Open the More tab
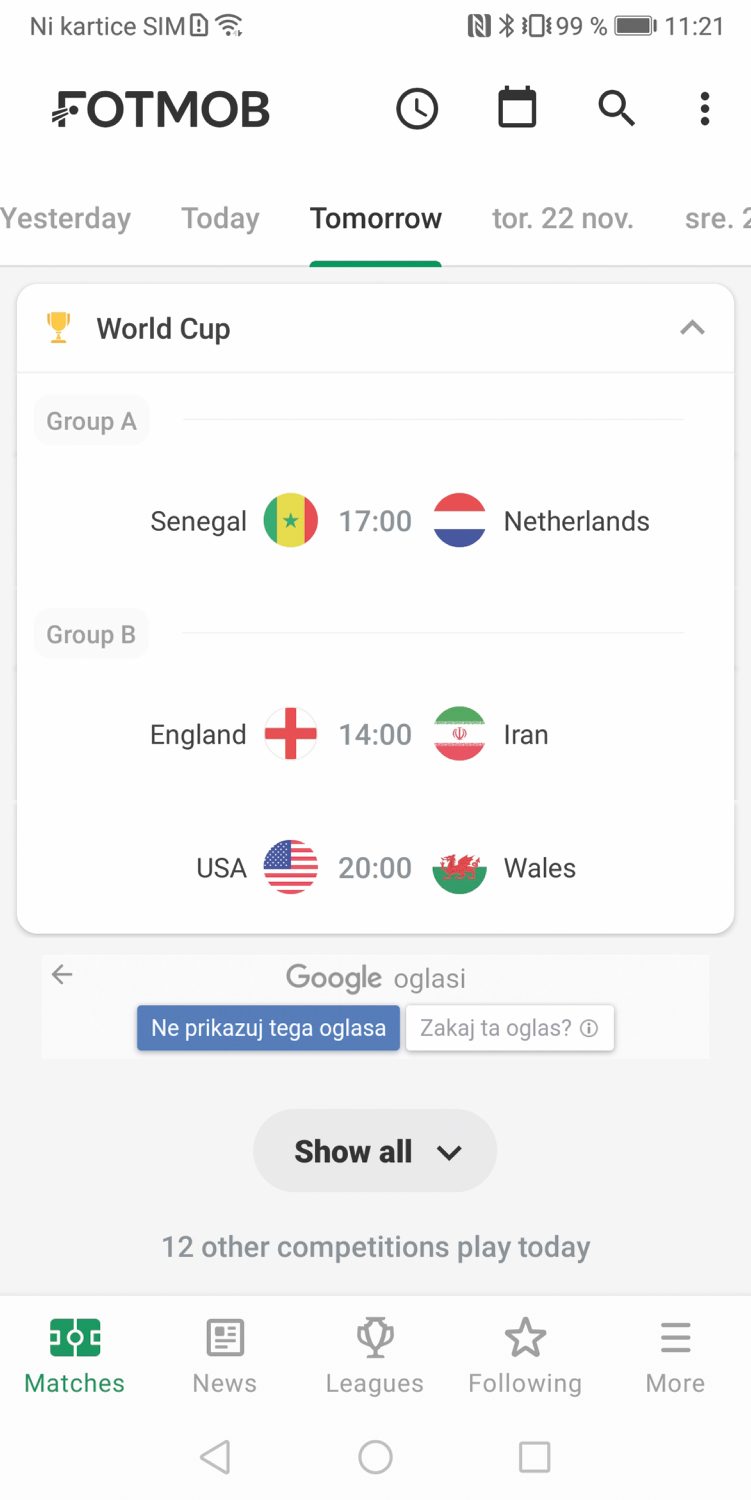The height and width of the screenshot is (1500, 751). 675,1357
